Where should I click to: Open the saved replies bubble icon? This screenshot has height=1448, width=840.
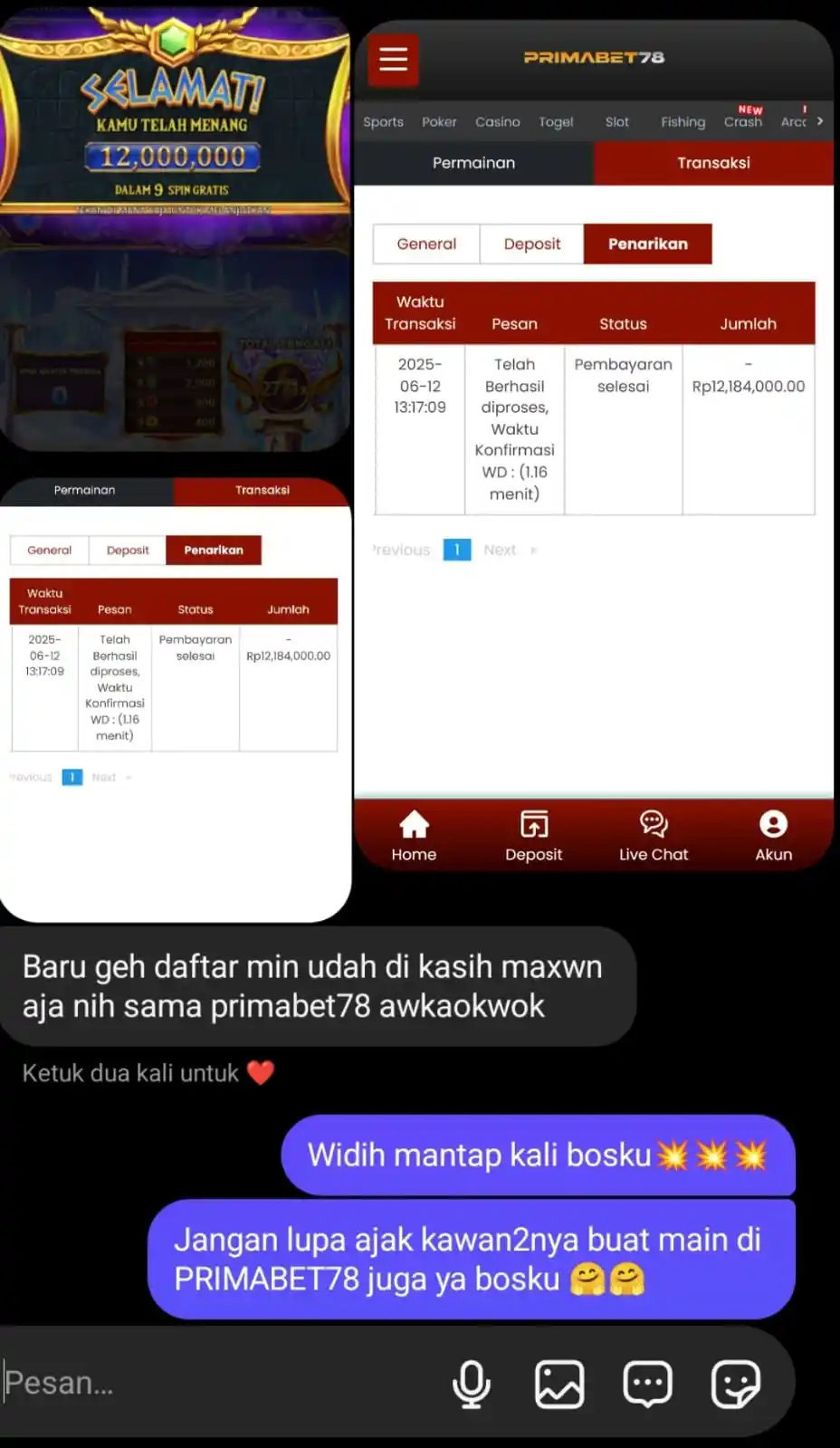point(647,1384)
